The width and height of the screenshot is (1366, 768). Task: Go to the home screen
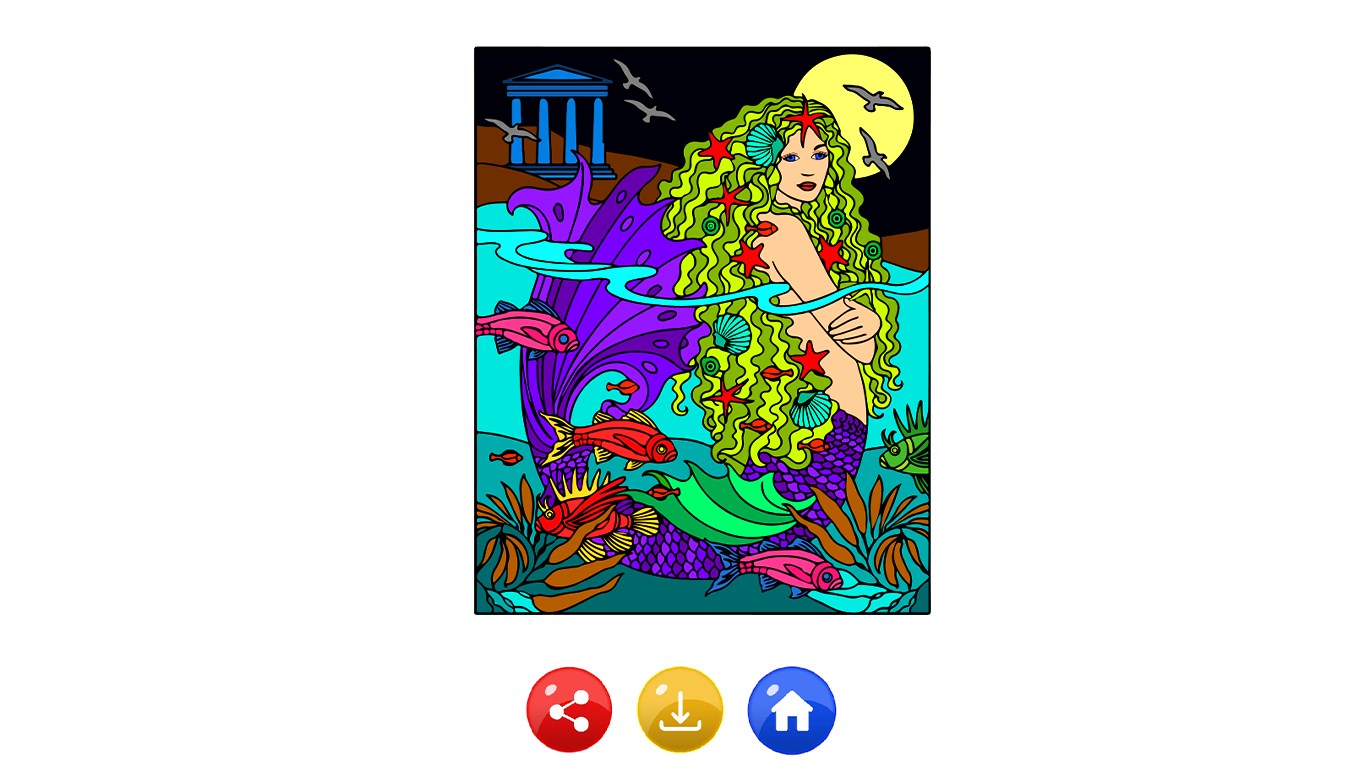click(x=791, y=710)
